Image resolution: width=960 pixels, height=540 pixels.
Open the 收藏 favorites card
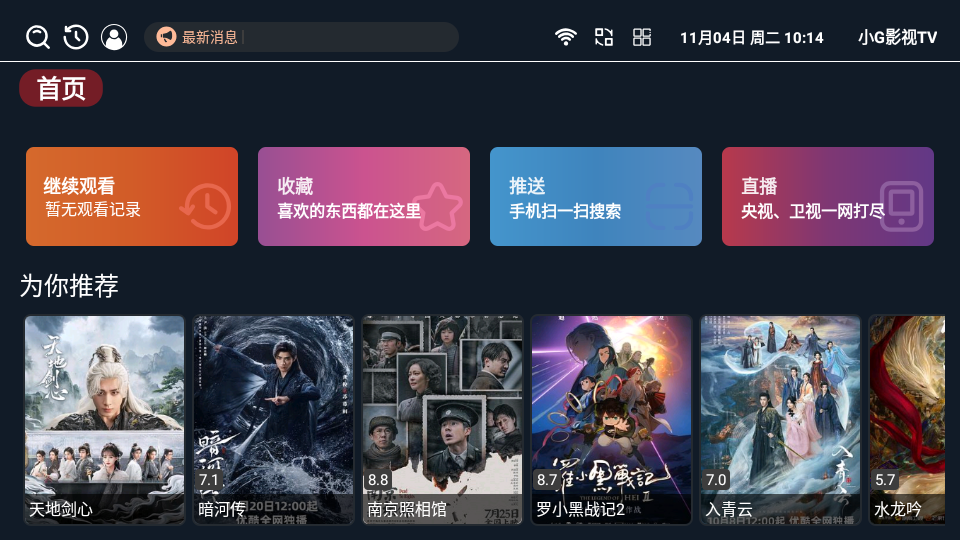coord(364,196)
